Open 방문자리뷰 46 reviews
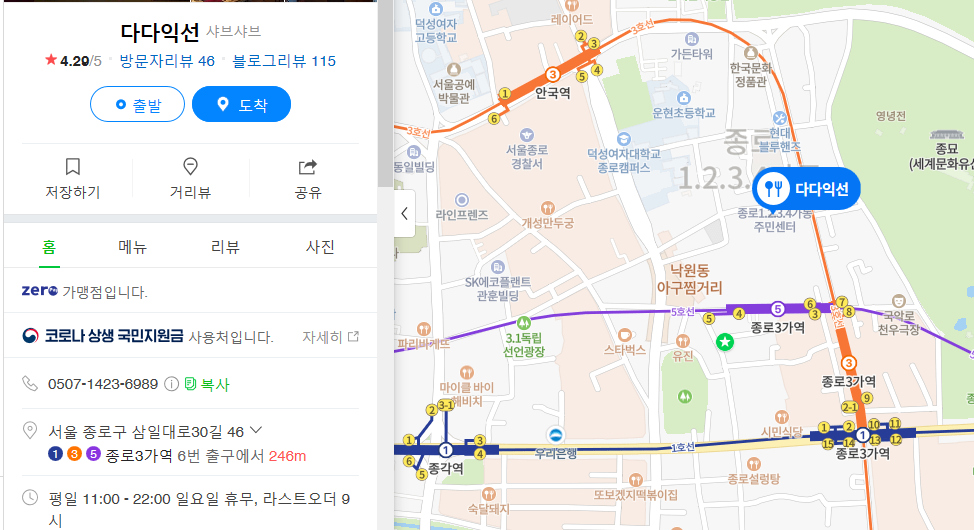 [167, 61]
